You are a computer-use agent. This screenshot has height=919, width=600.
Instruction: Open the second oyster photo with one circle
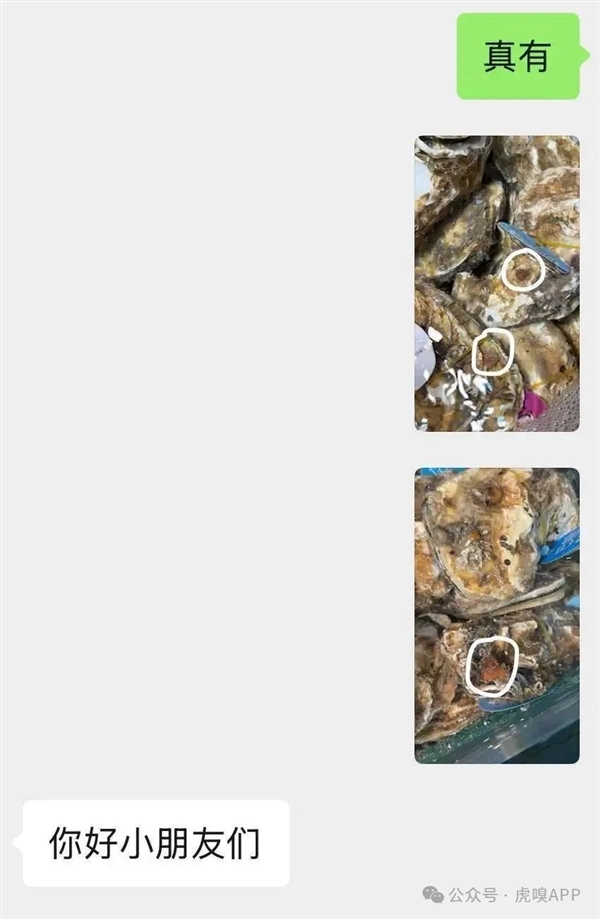click(x=497, y=614)
